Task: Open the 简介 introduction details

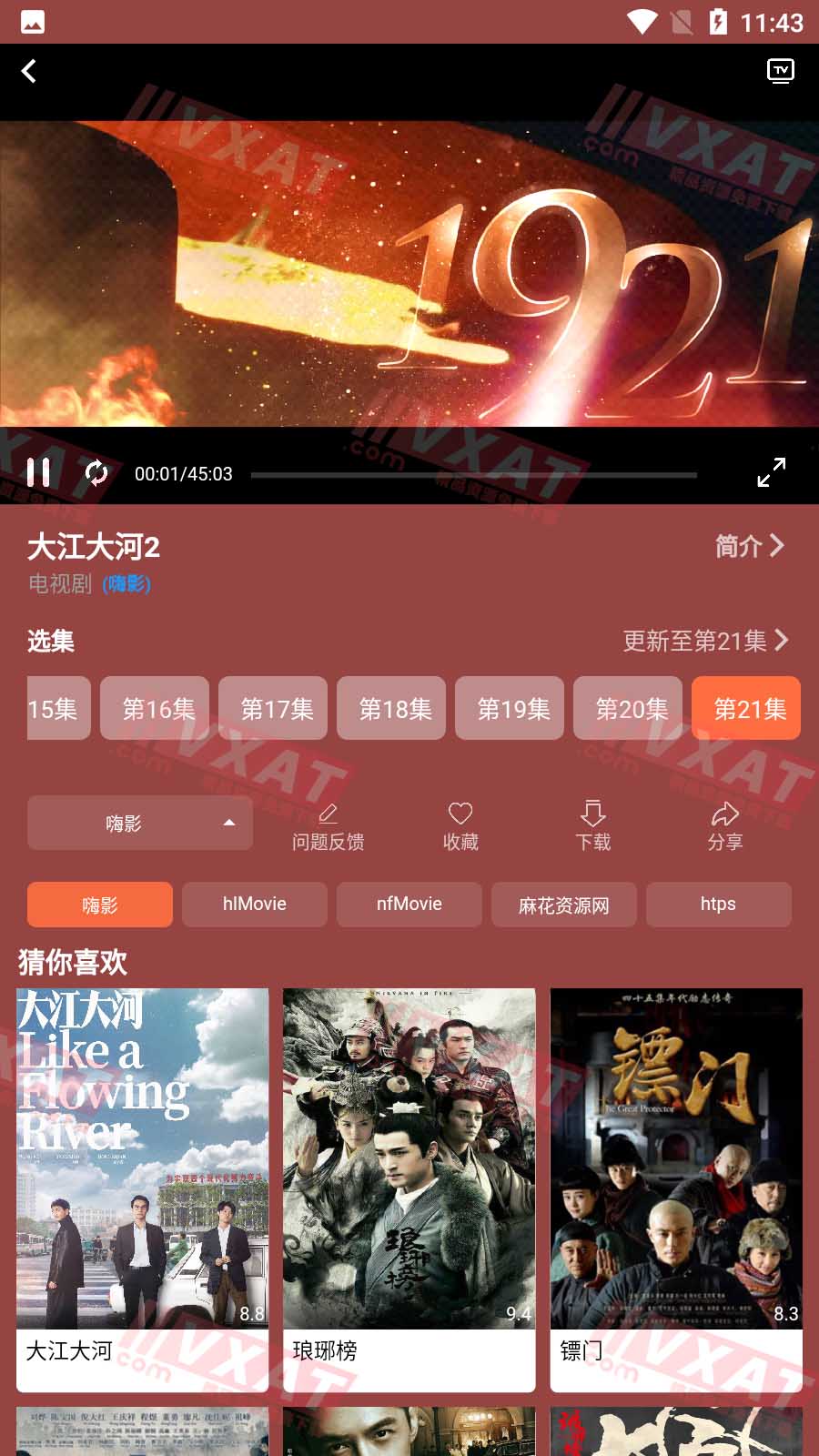Action: (749, 546)
